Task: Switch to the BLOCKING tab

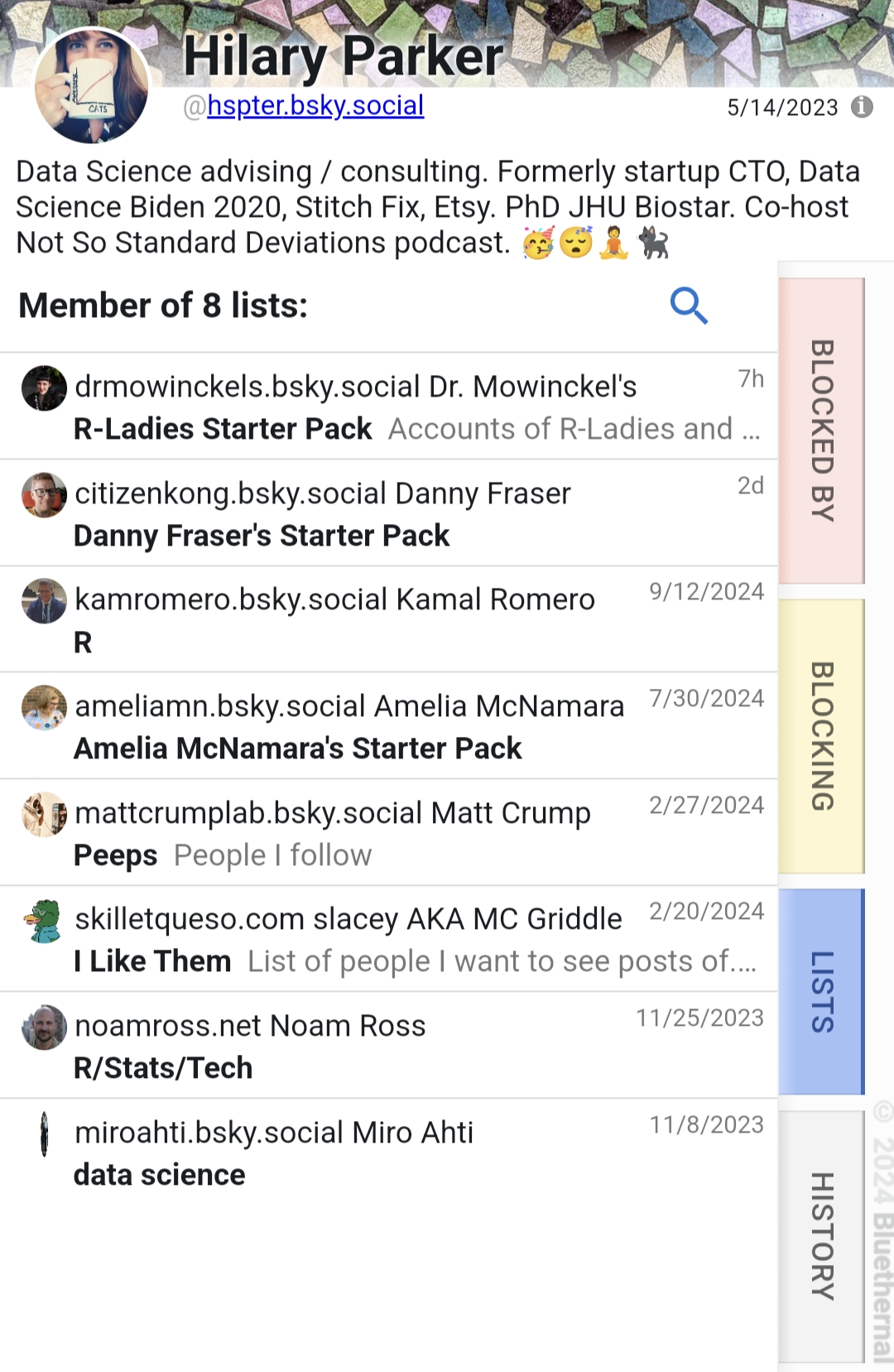Action: pos(821,735)
